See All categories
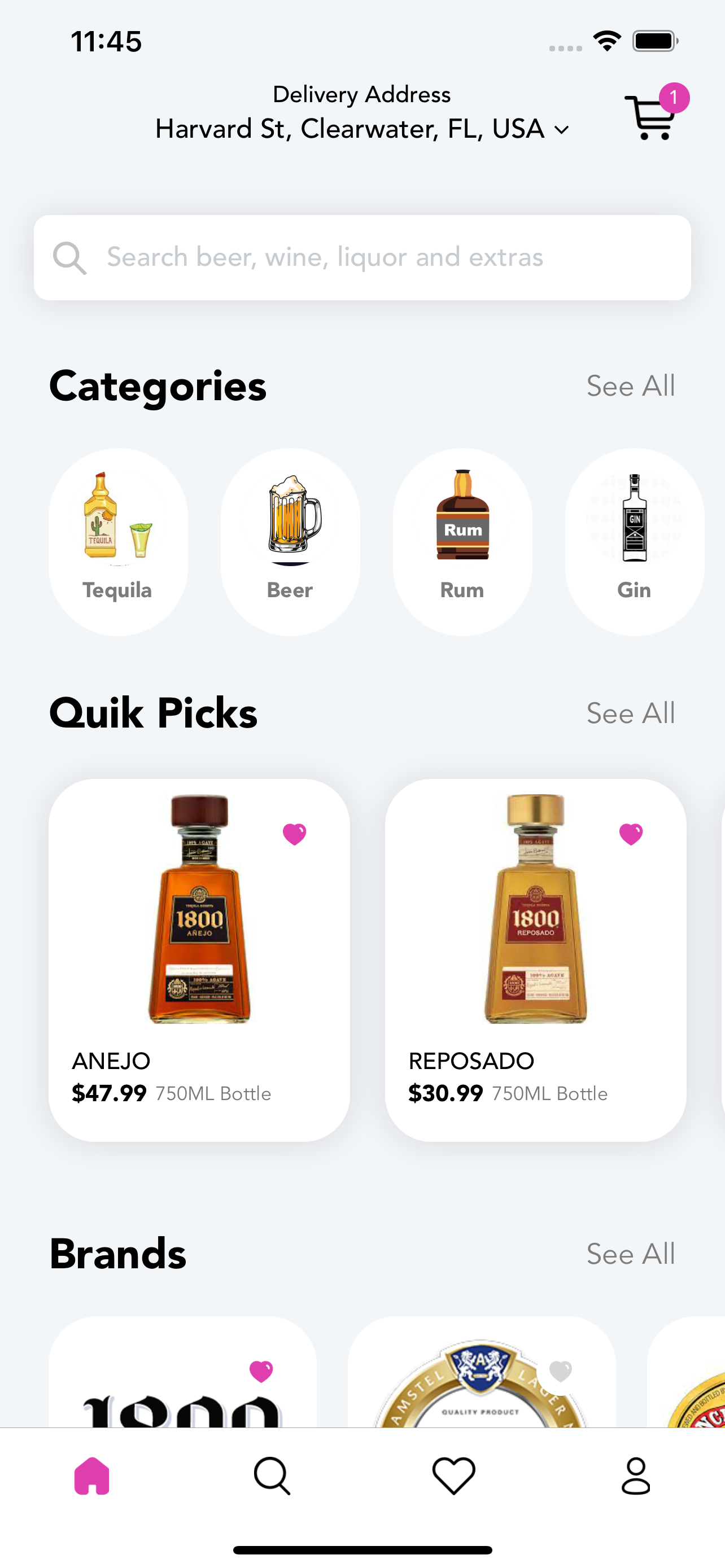This screenshot has height=1568, width=725. coord(631,386)
